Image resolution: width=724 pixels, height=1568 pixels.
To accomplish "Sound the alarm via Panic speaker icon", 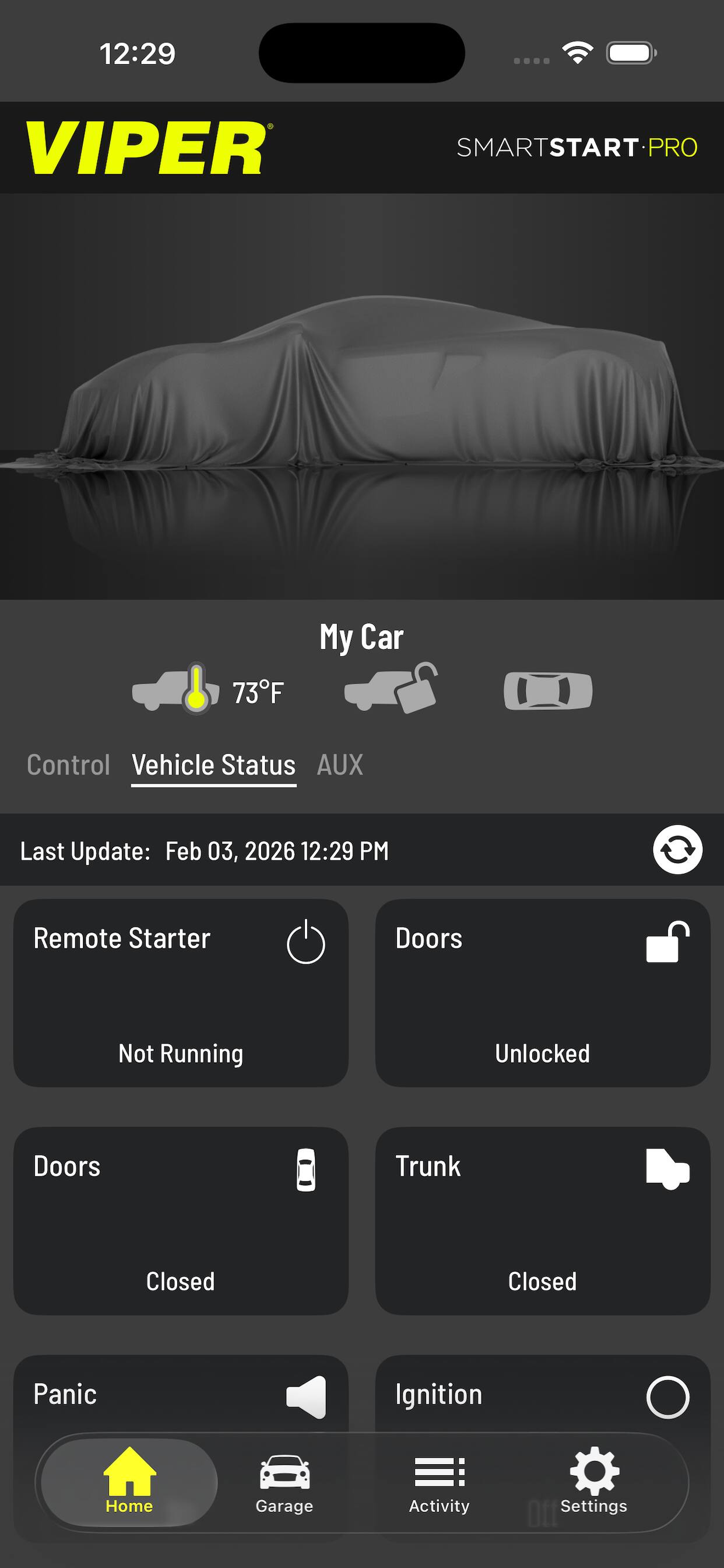I will tap(307, 1395).
